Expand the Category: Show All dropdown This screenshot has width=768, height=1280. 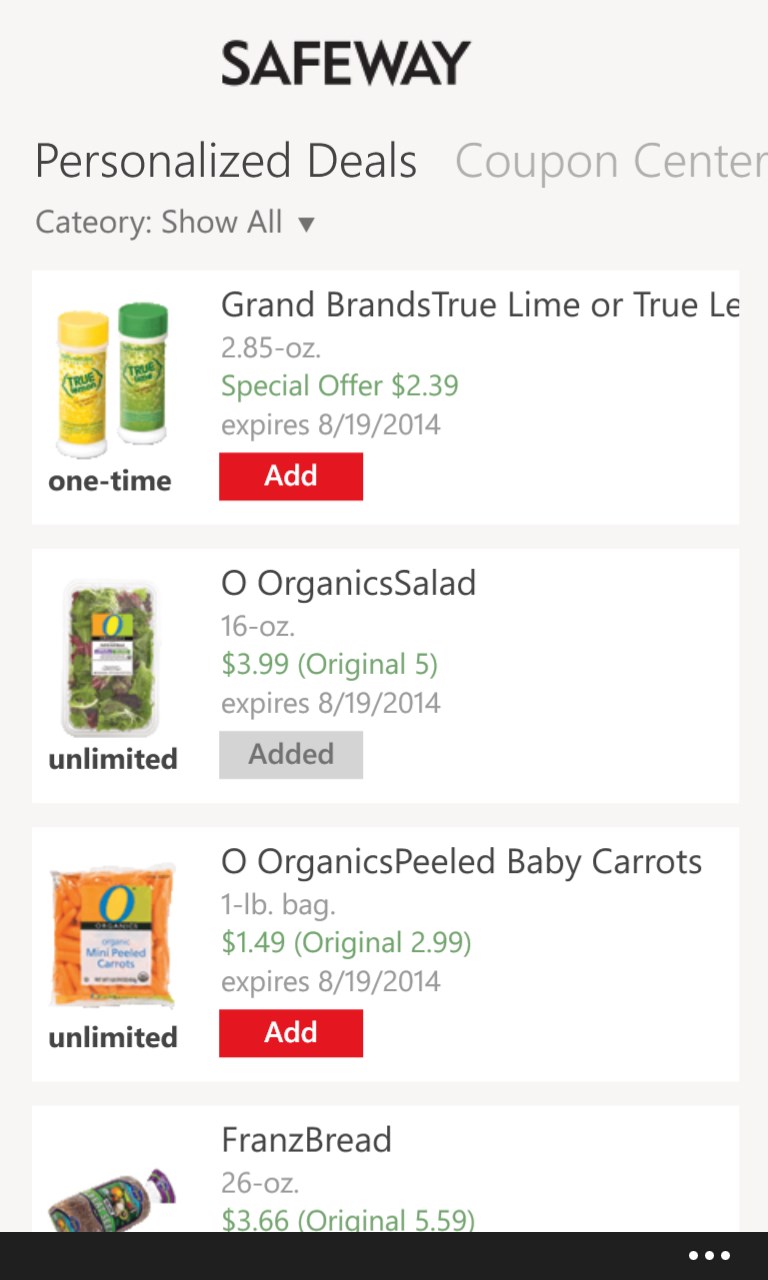click(176, 222)
